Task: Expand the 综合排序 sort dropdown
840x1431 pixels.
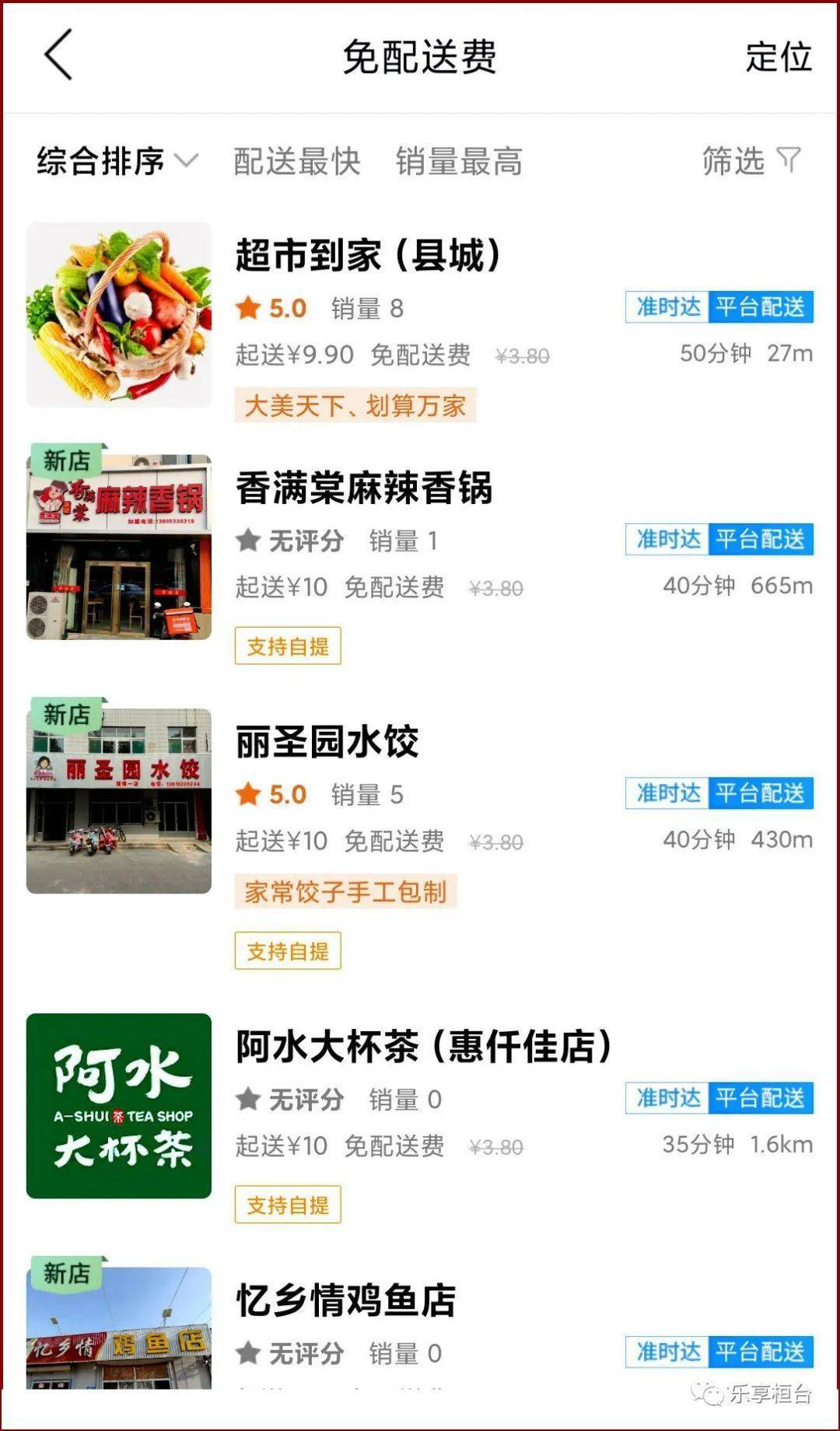Action: 117,162
